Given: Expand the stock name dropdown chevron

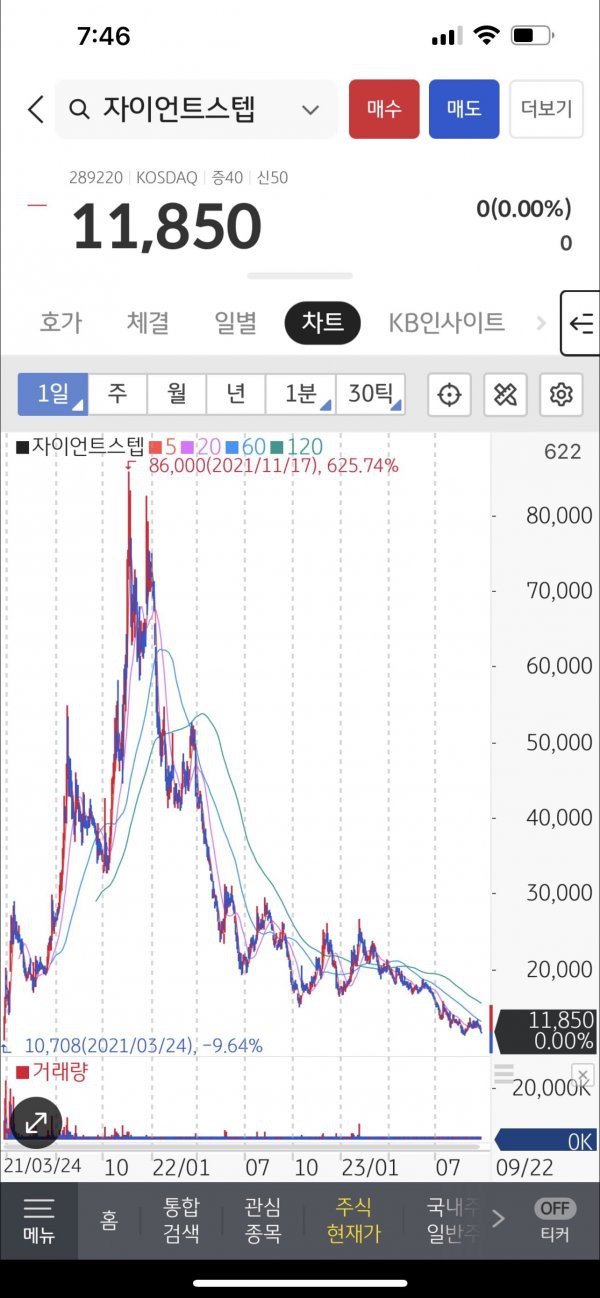Looking at the screenshot, I should 311,110.
